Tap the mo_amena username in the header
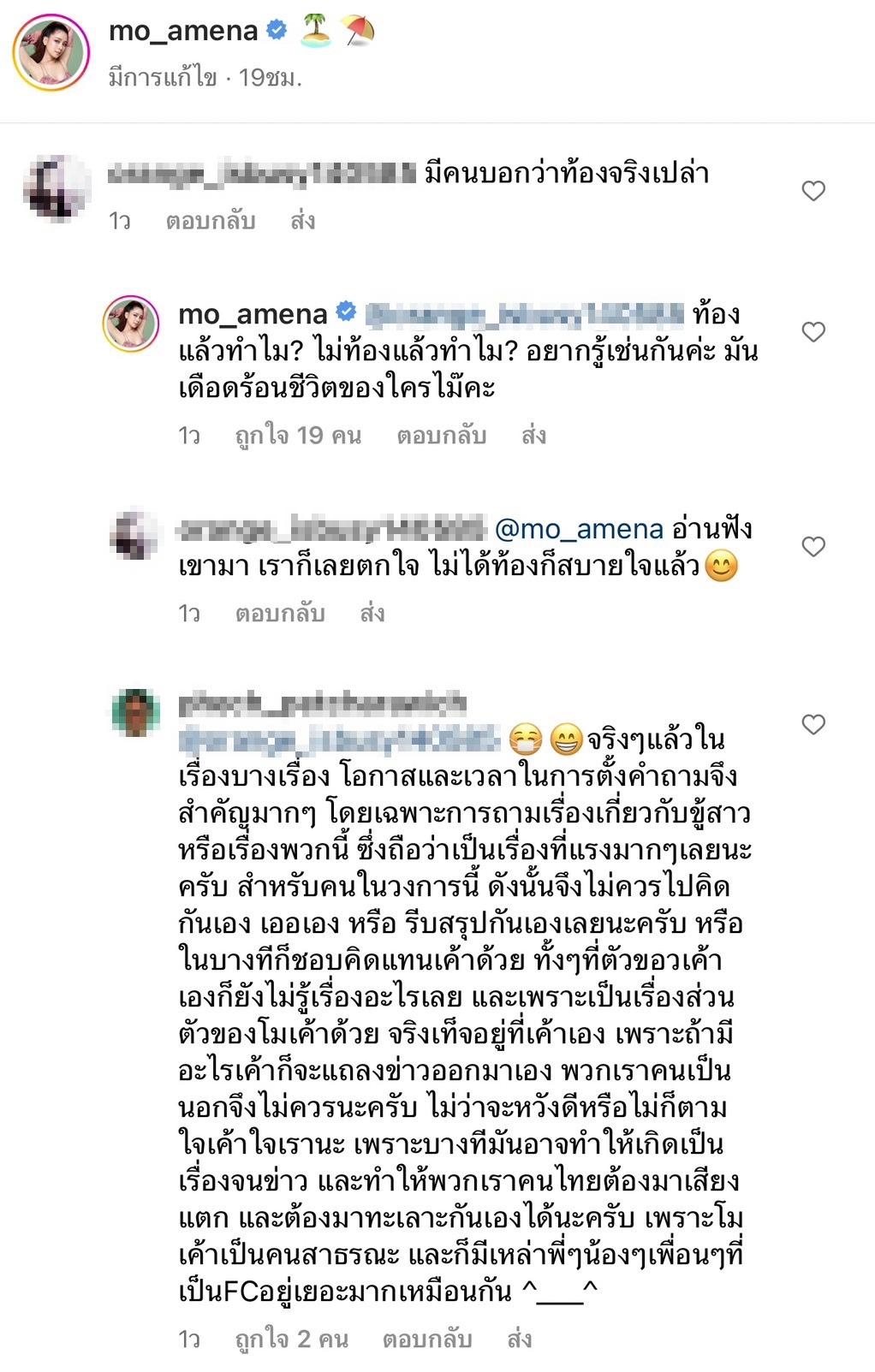 pyautogui.click(x=183, y=31)
